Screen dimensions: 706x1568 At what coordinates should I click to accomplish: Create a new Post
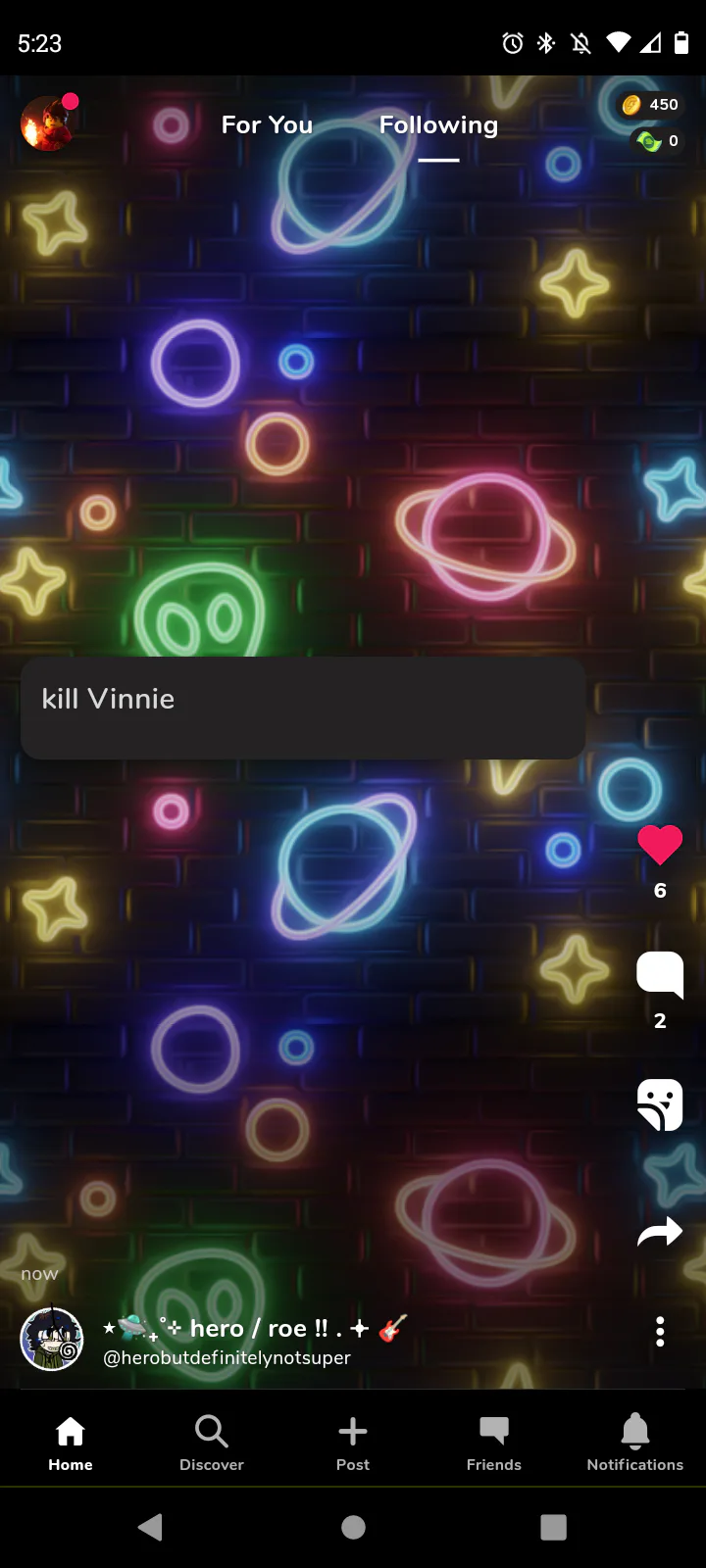point(353,1443)
